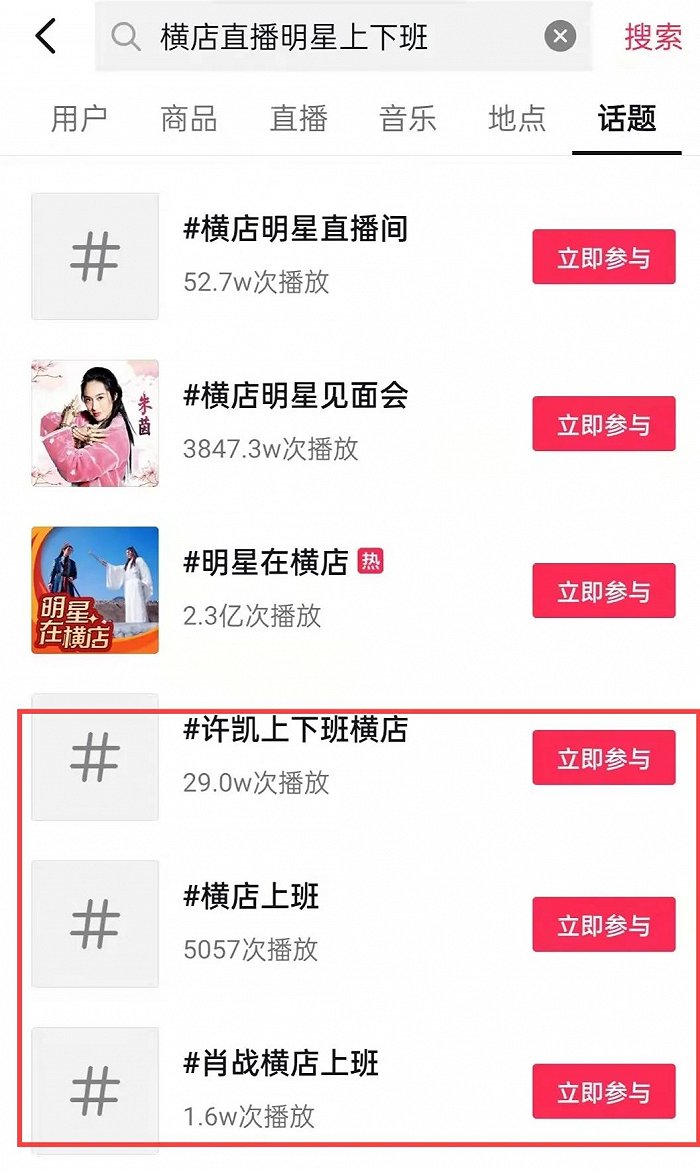Tap 立即参与 for #许凯上下班横店

(x=603, y=758)
